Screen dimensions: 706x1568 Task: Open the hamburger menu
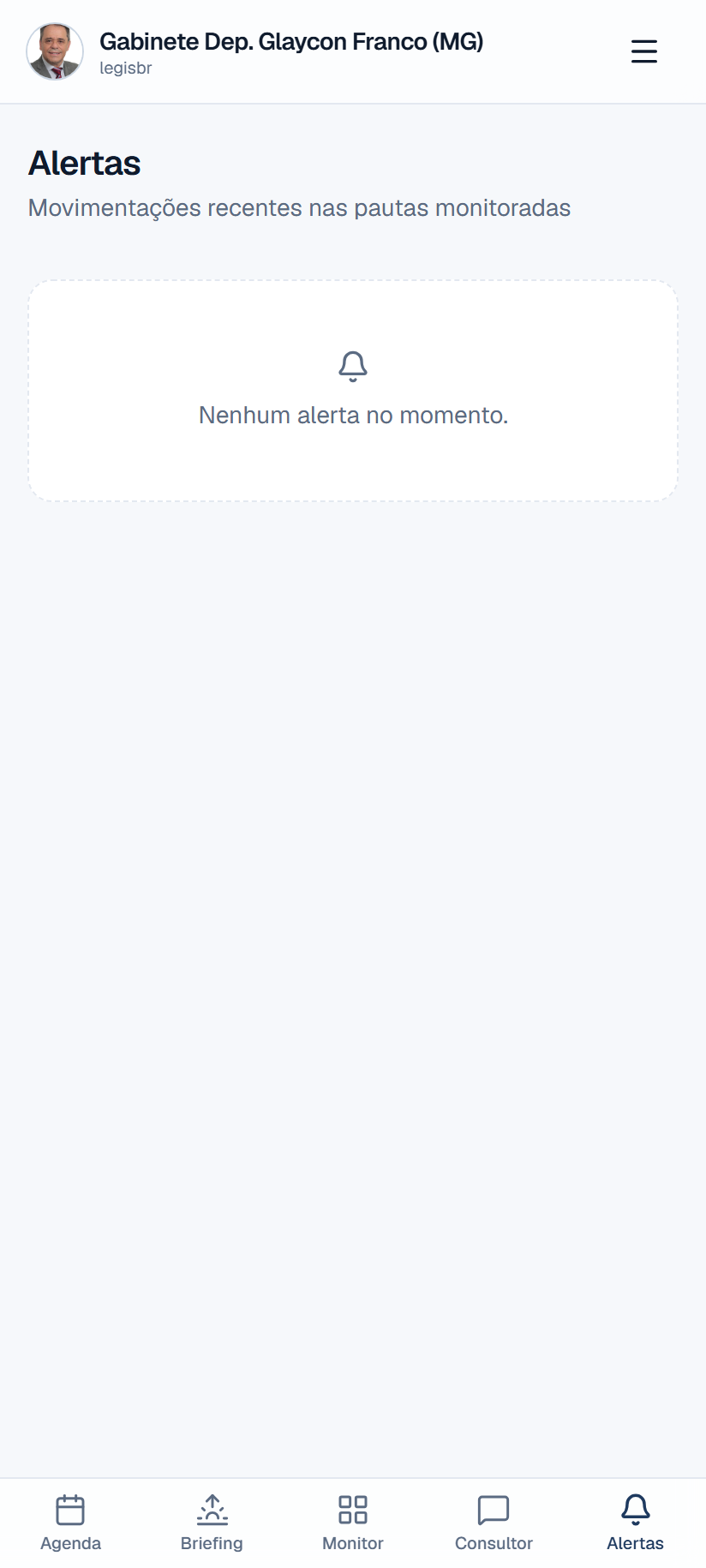click(x=643, y=51)
